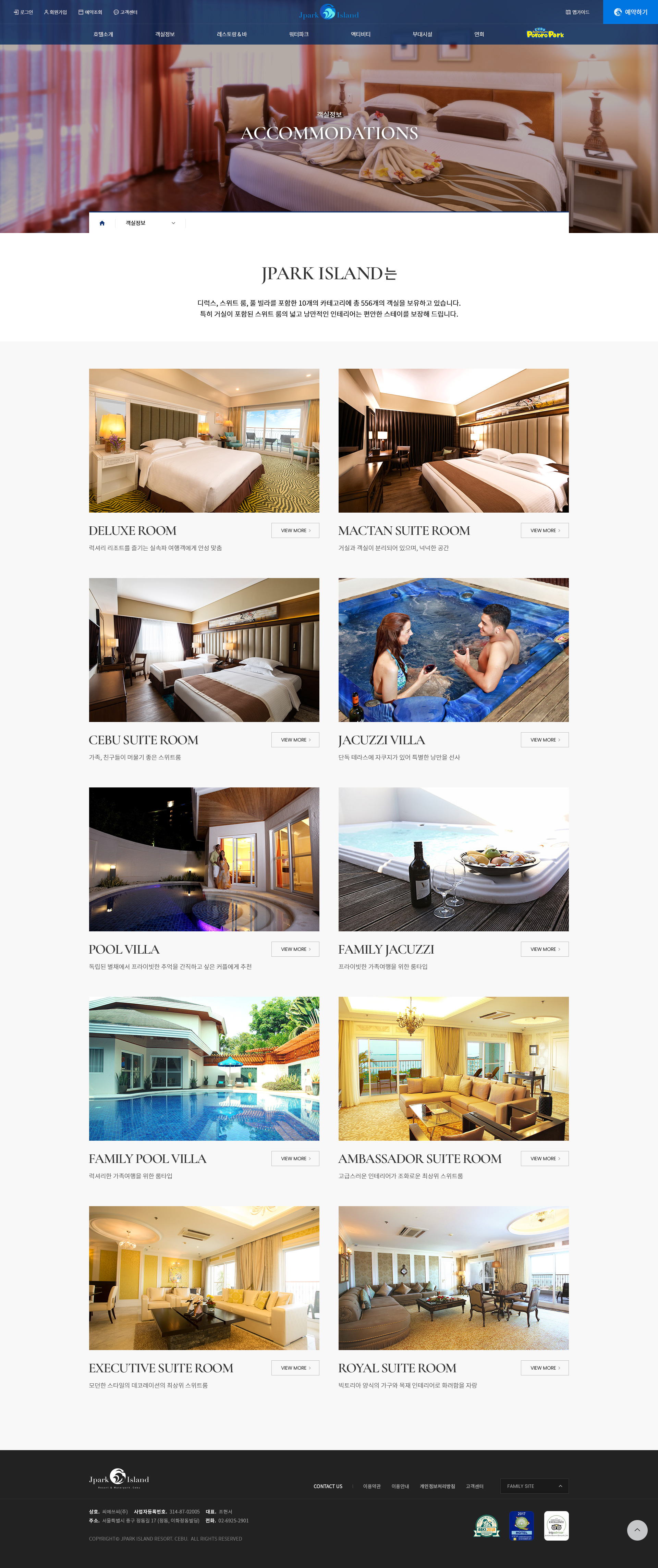
Task: Open the Pororo Park menu item
Action: coord(545,34)
